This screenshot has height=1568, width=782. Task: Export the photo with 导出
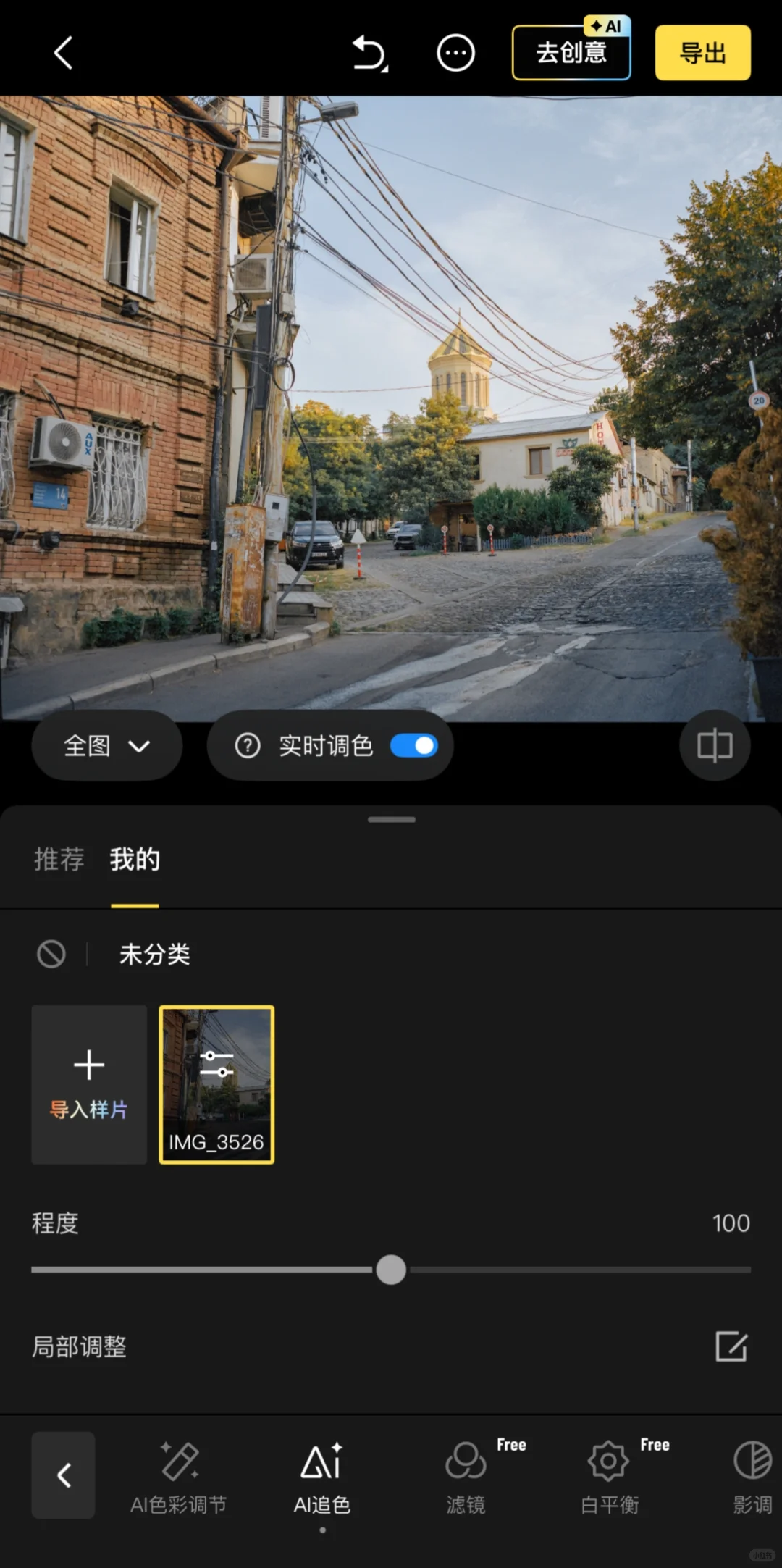pyautogui.click(x=702, y=53)
